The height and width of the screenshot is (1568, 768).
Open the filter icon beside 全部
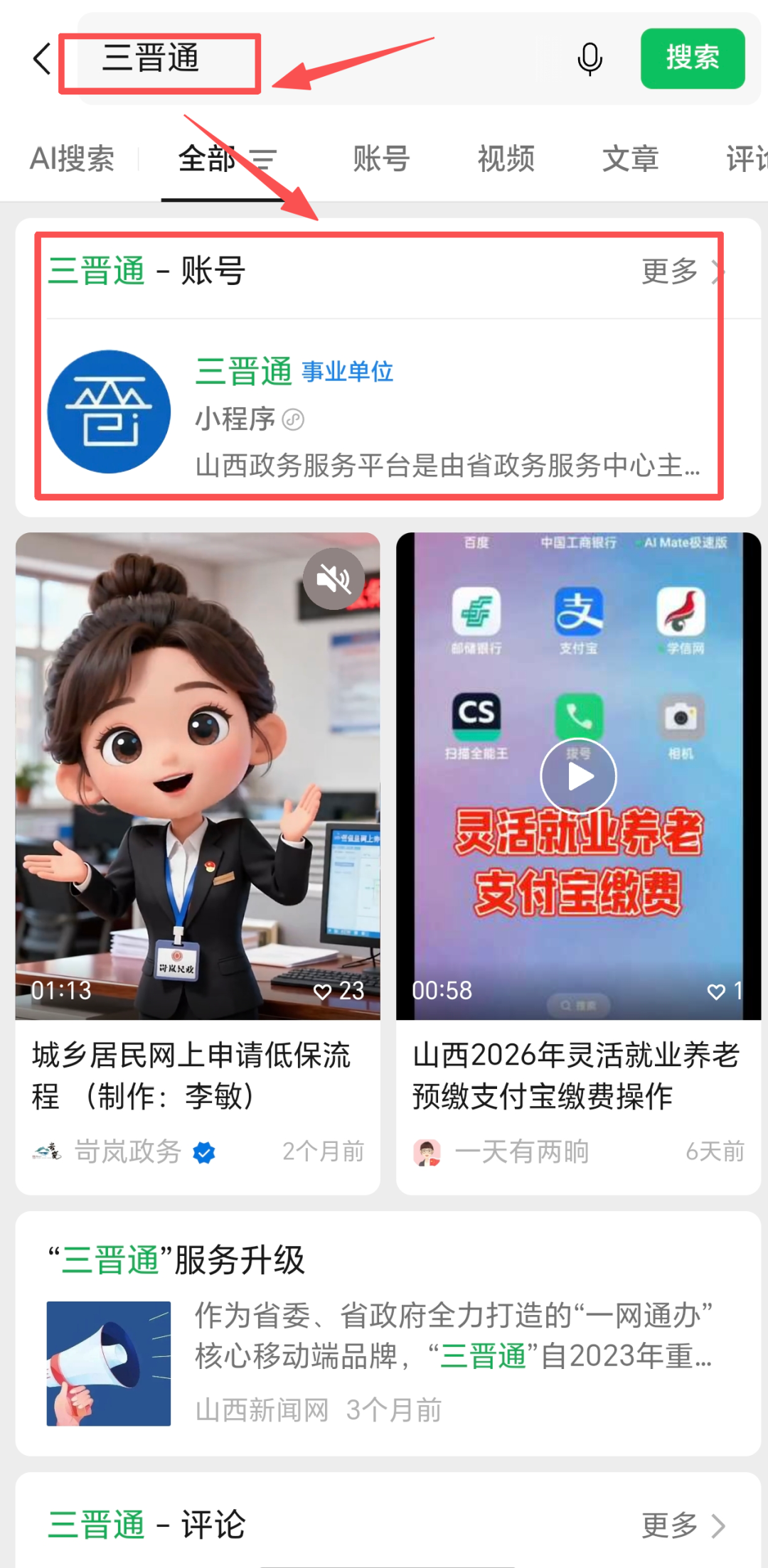pyautogui.click(x=263, y=159)
